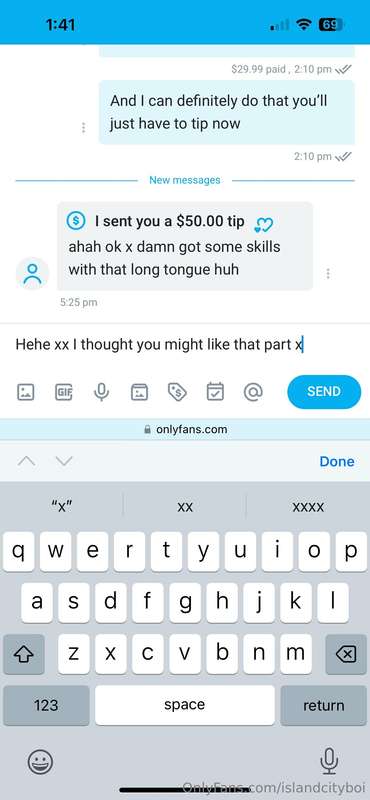Viewport: 370px width, 800px height.
Task: Open options for the 'just have to tip now' message
Action: (x=83, y=128)
